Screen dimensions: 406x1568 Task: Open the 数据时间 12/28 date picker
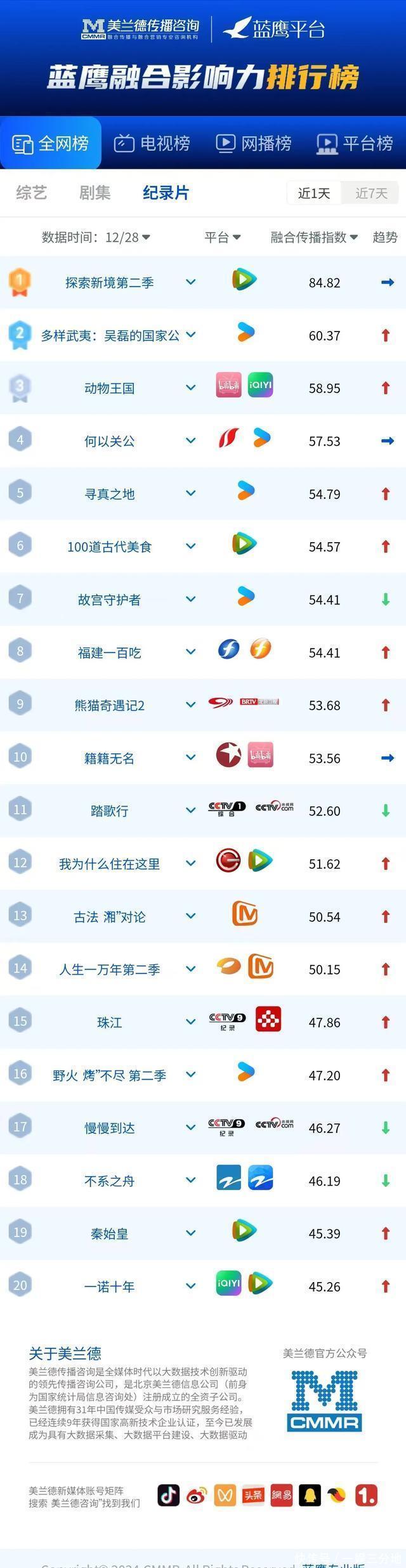(96, 237)
